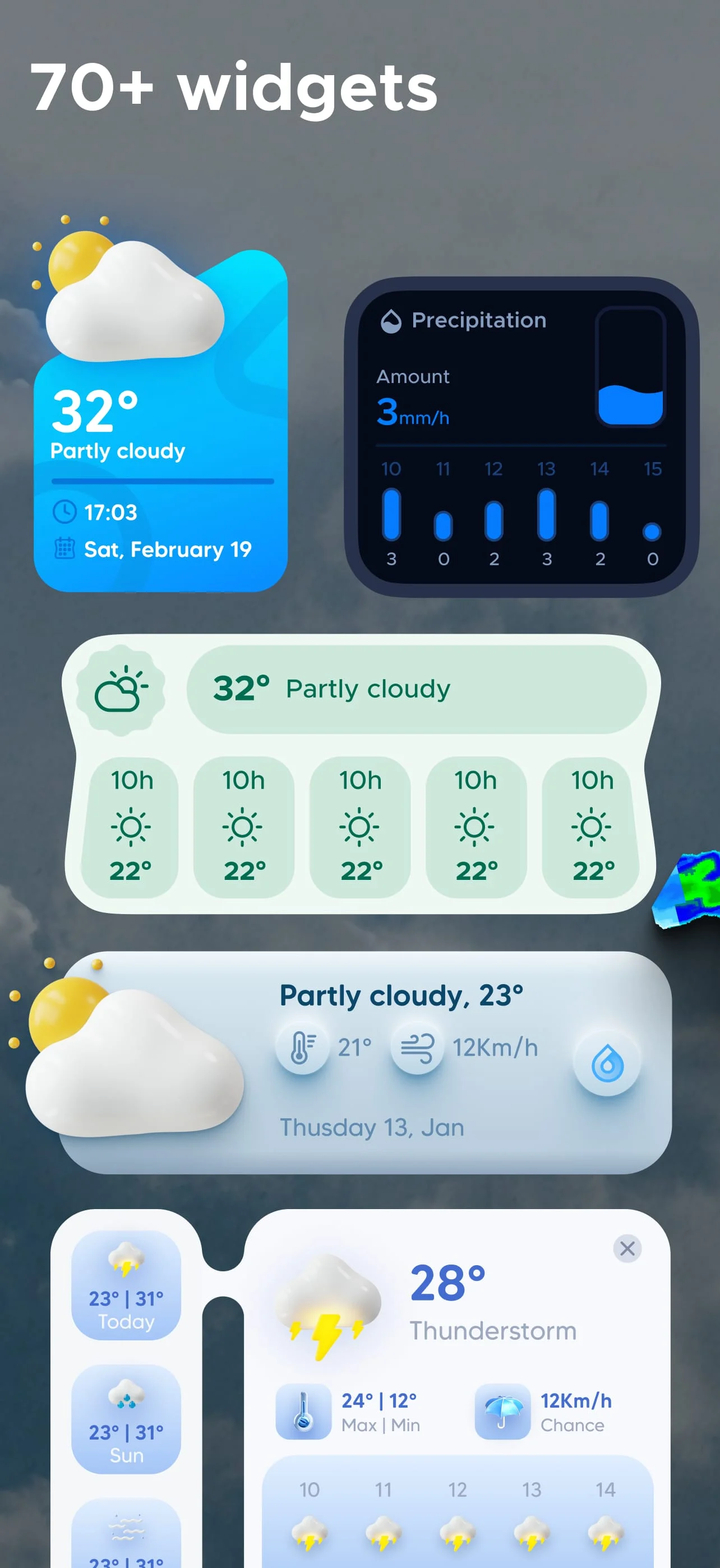This screenshot has height=1568, width=720.
Task: Open the weather radar map fragment on the right
Action: pyautogui.click(x=691, y=889)
